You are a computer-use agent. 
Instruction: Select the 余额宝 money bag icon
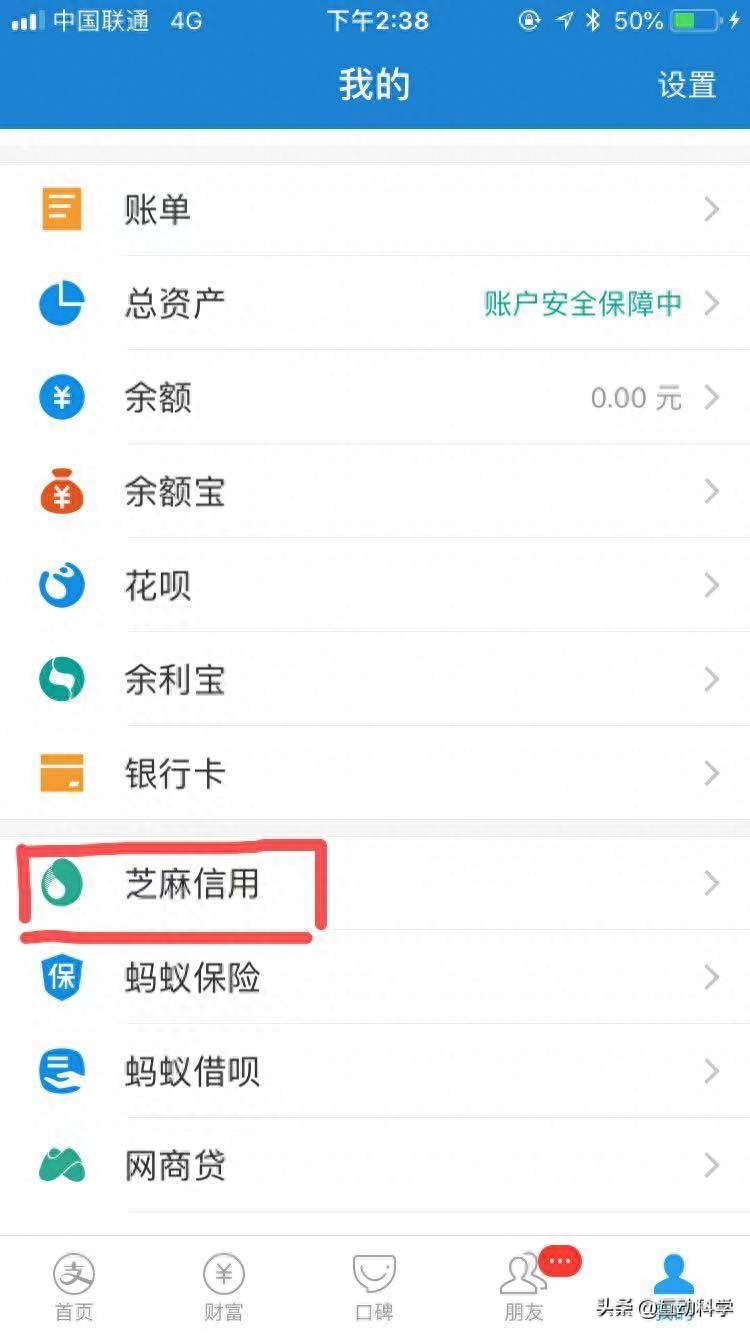[x=62, y=491]
